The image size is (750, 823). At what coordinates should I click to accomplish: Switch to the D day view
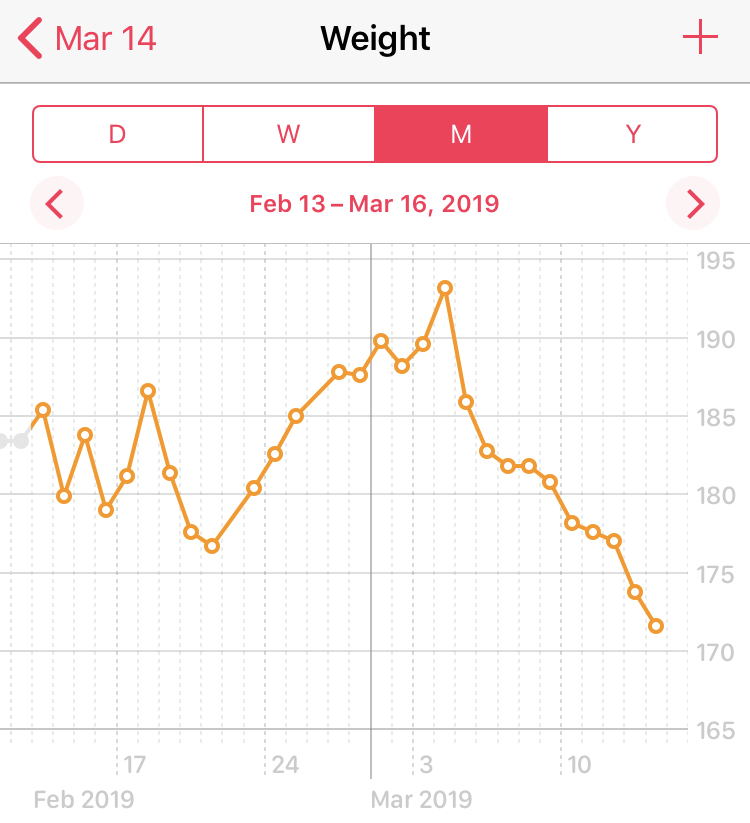click(118, 134)
